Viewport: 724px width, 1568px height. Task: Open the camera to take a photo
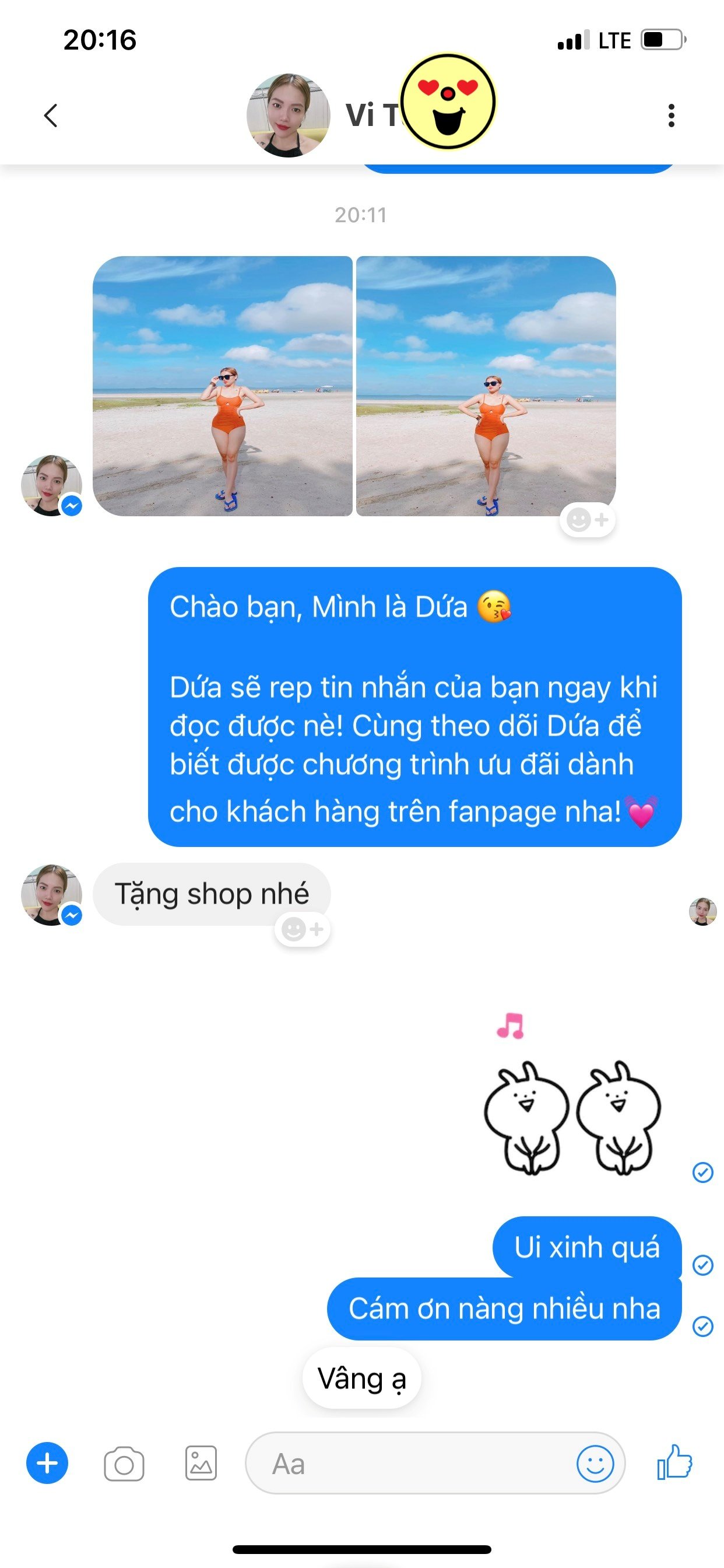[124, 1464]
